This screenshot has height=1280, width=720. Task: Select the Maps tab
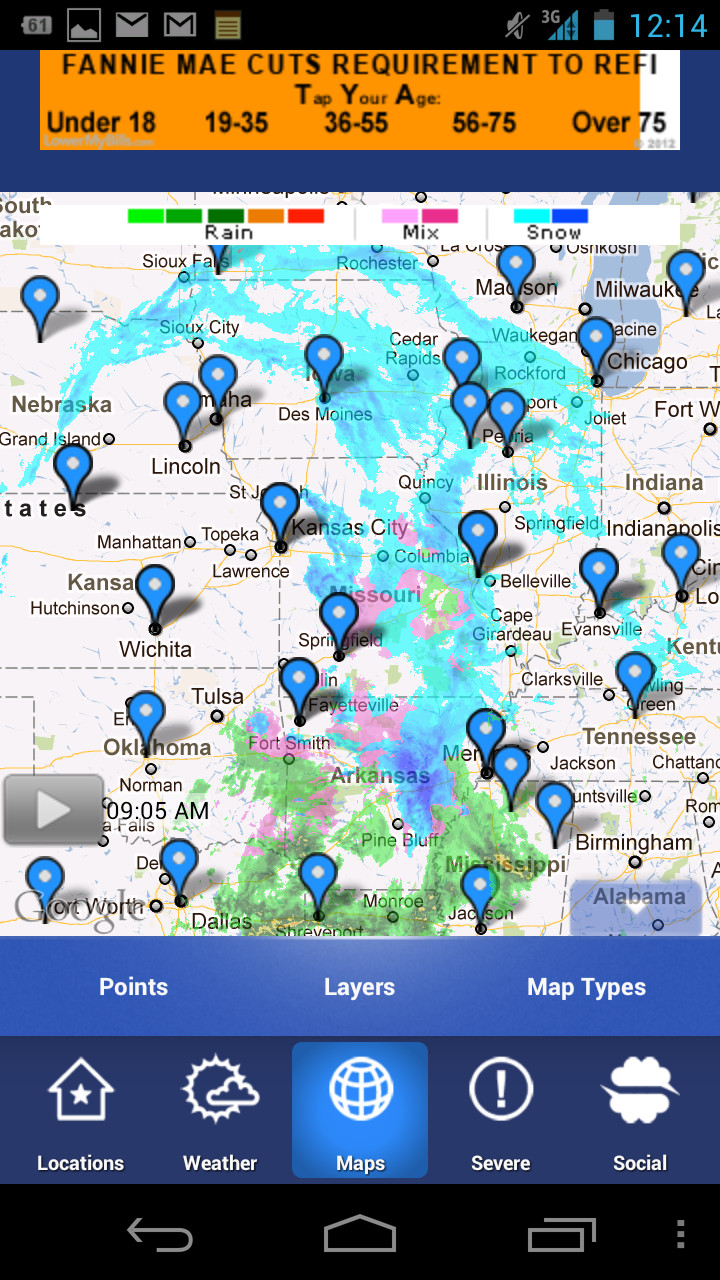click(360, 1112)
